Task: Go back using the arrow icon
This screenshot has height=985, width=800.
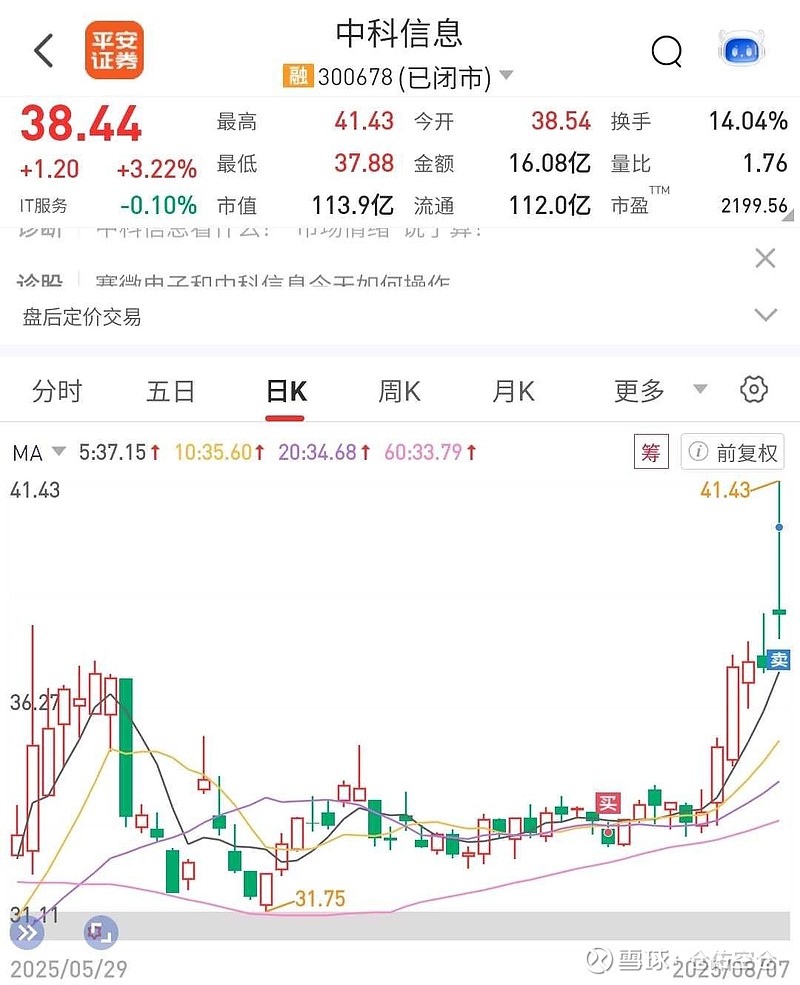Action: tap(43, 50)
